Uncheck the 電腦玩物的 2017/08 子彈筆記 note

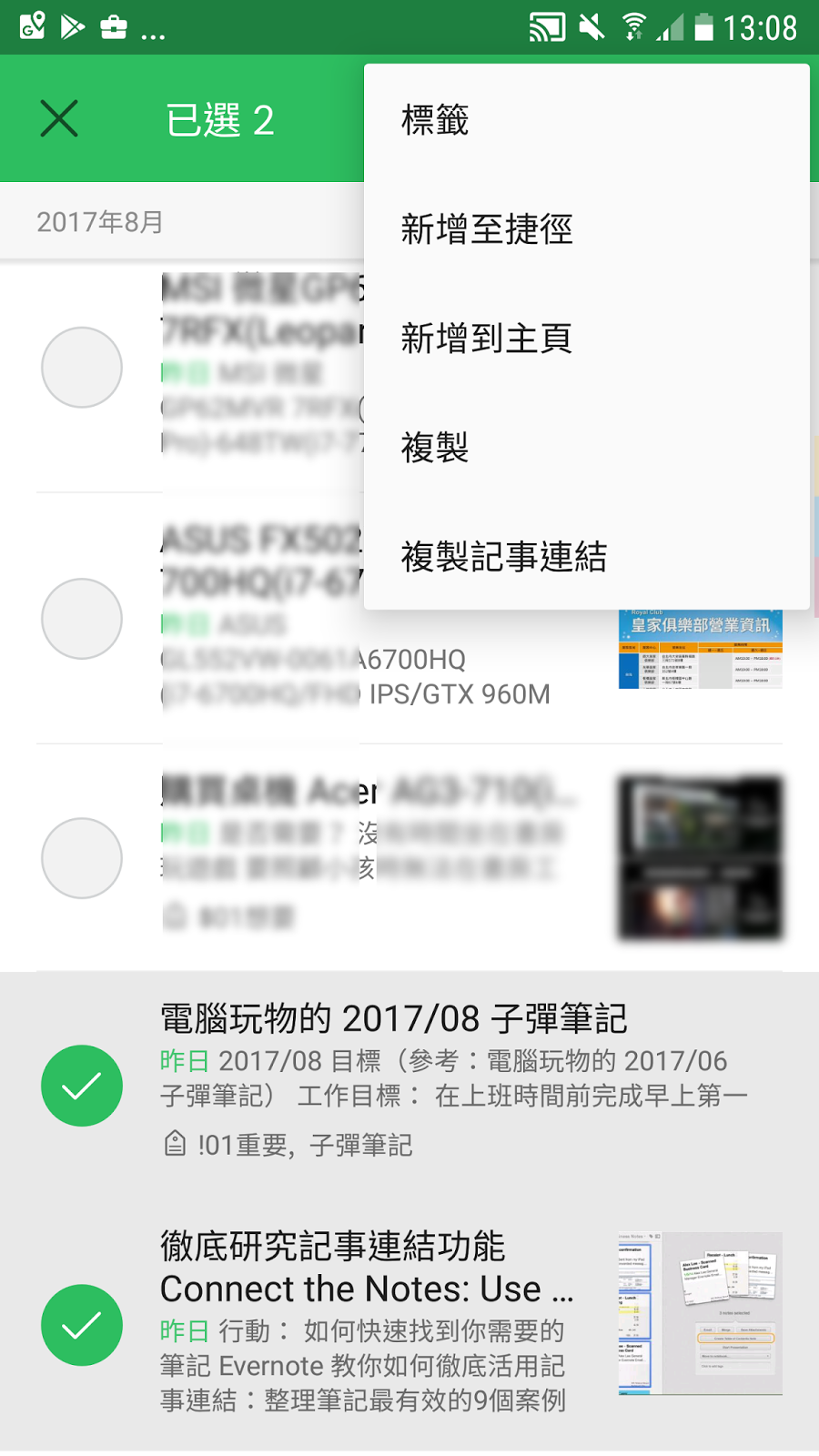[x=82, y=1086]
